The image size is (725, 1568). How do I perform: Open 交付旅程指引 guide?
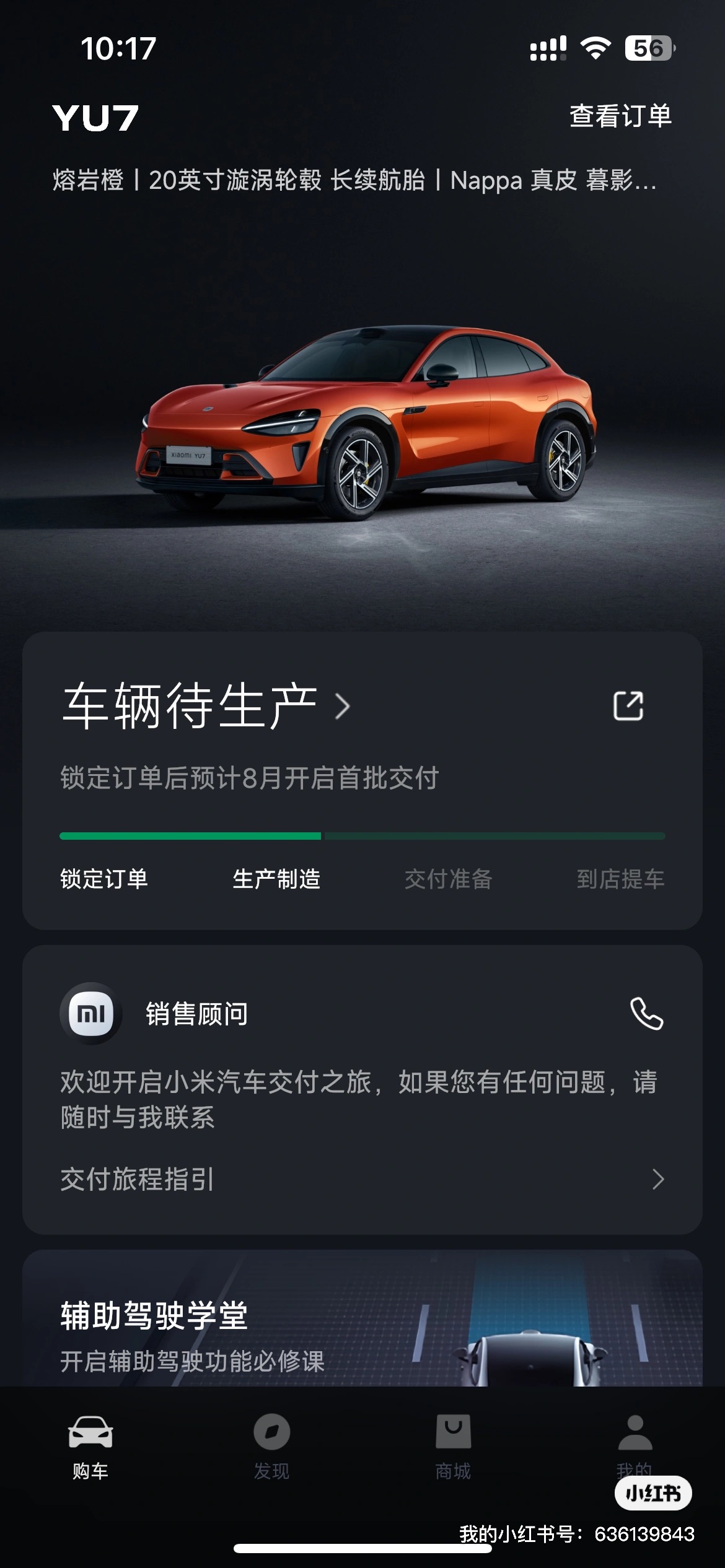[362, 1179]
